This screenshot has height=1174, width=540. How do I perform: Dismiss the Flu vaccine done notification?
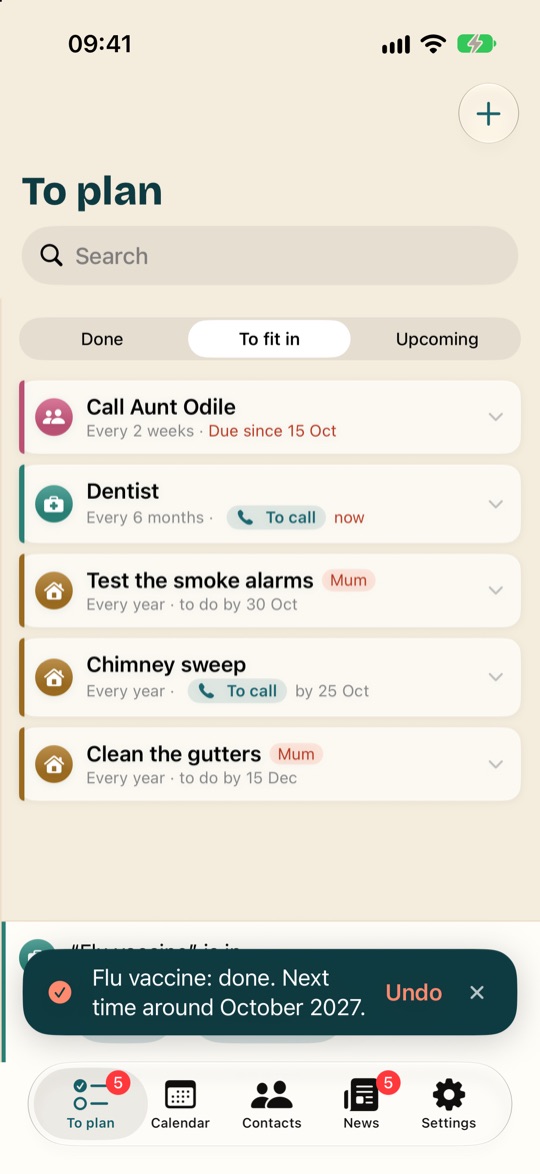tap(477, 992)
